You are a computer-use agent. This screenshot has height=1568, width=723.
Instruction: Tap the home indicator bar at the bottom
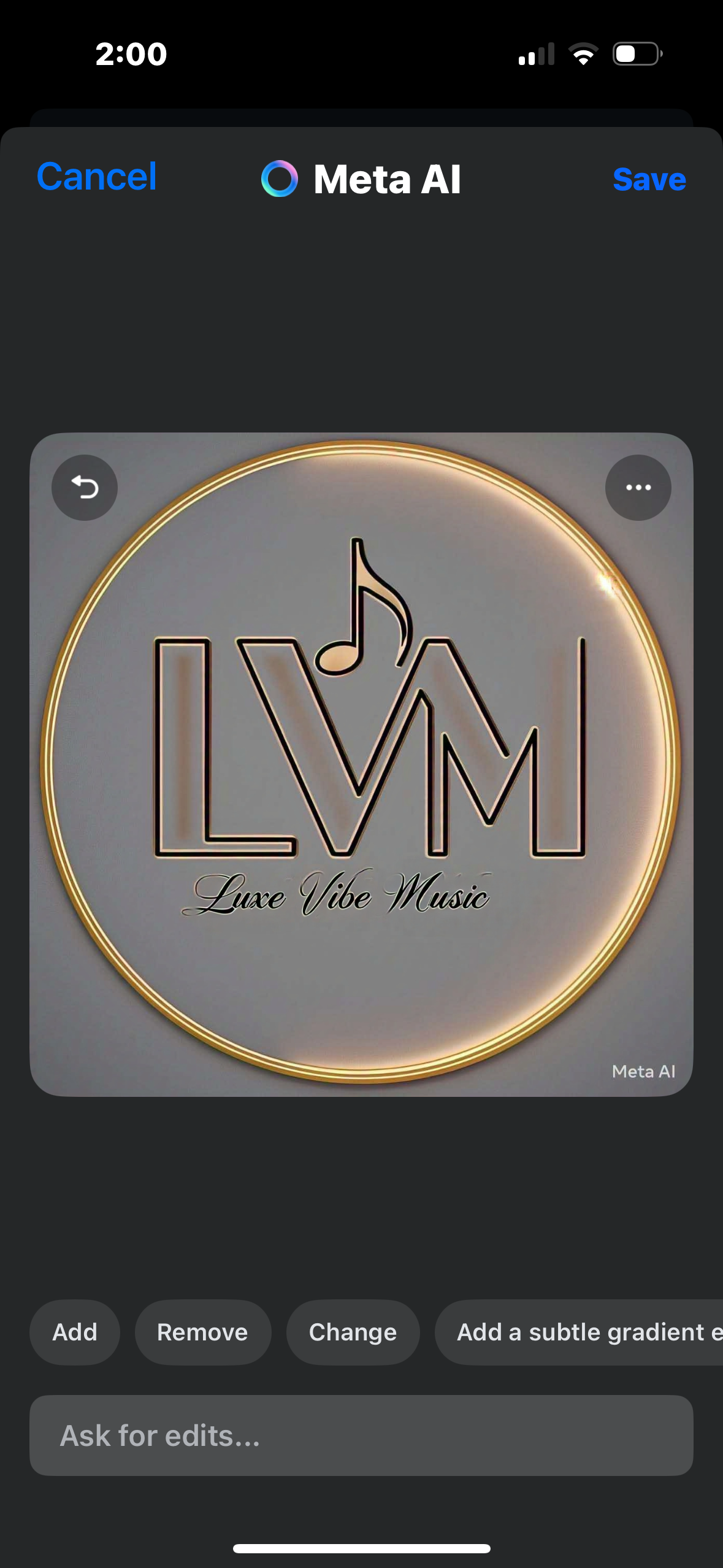(x=361, y=1548)
